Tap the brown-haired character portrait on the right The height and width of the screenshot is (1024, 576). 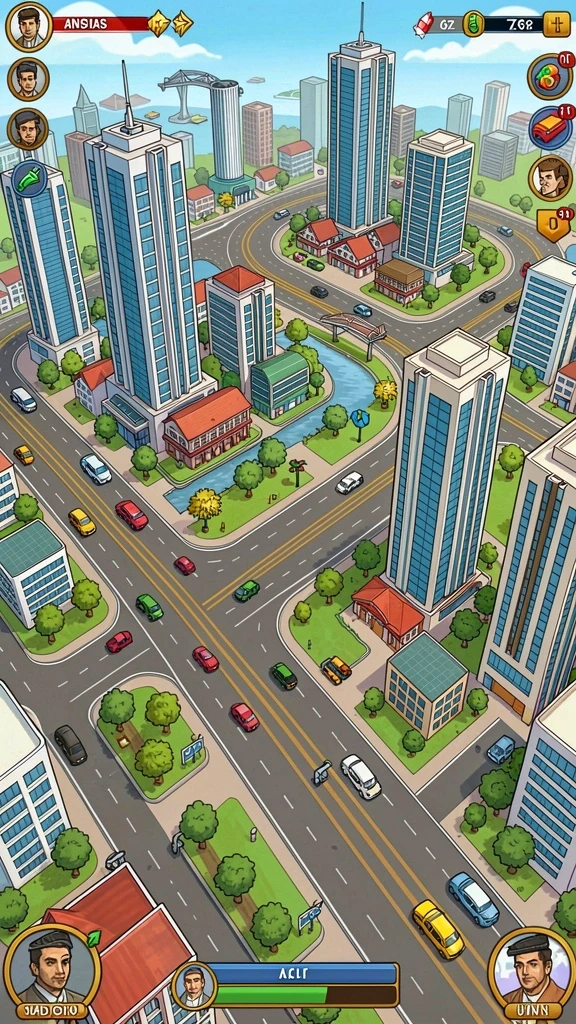click(x=550, y=176)
